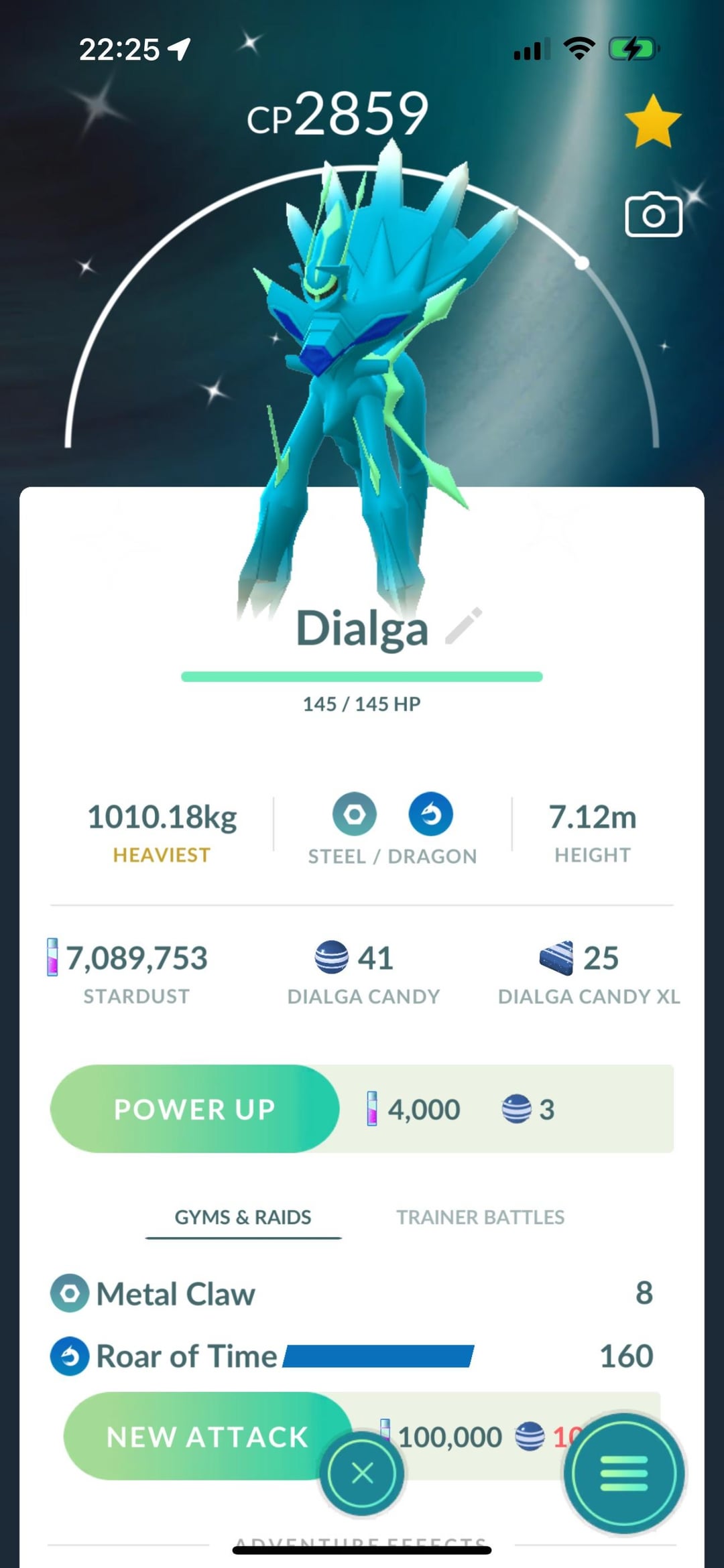Open the AR camera for Dialga
This screenshot has width=724, height=1568.
(x=653, y=215)
